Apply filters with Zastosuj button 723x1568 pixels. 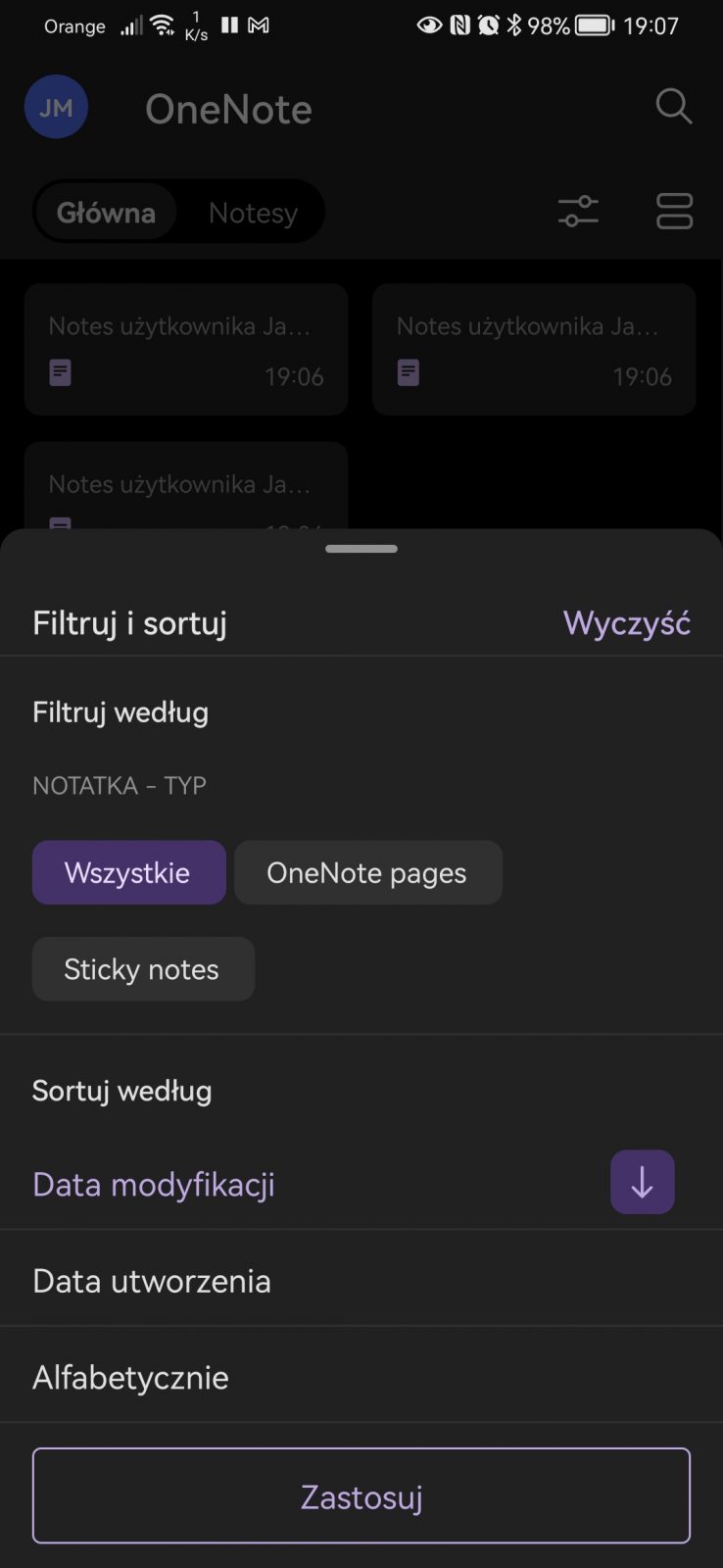(x=361, y=1496)
